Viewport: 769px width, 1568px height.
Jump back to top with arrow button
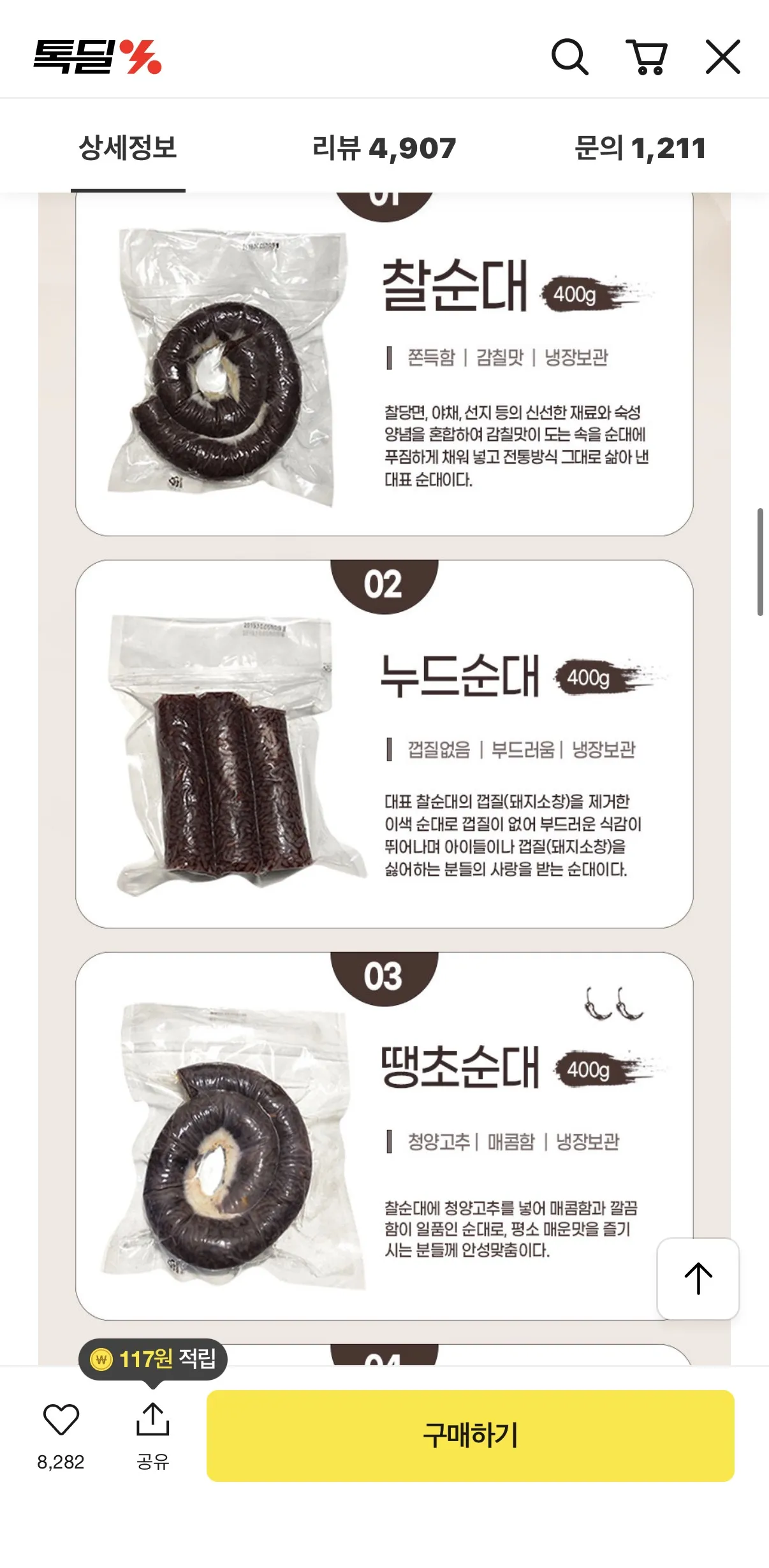click(698, 1279)
